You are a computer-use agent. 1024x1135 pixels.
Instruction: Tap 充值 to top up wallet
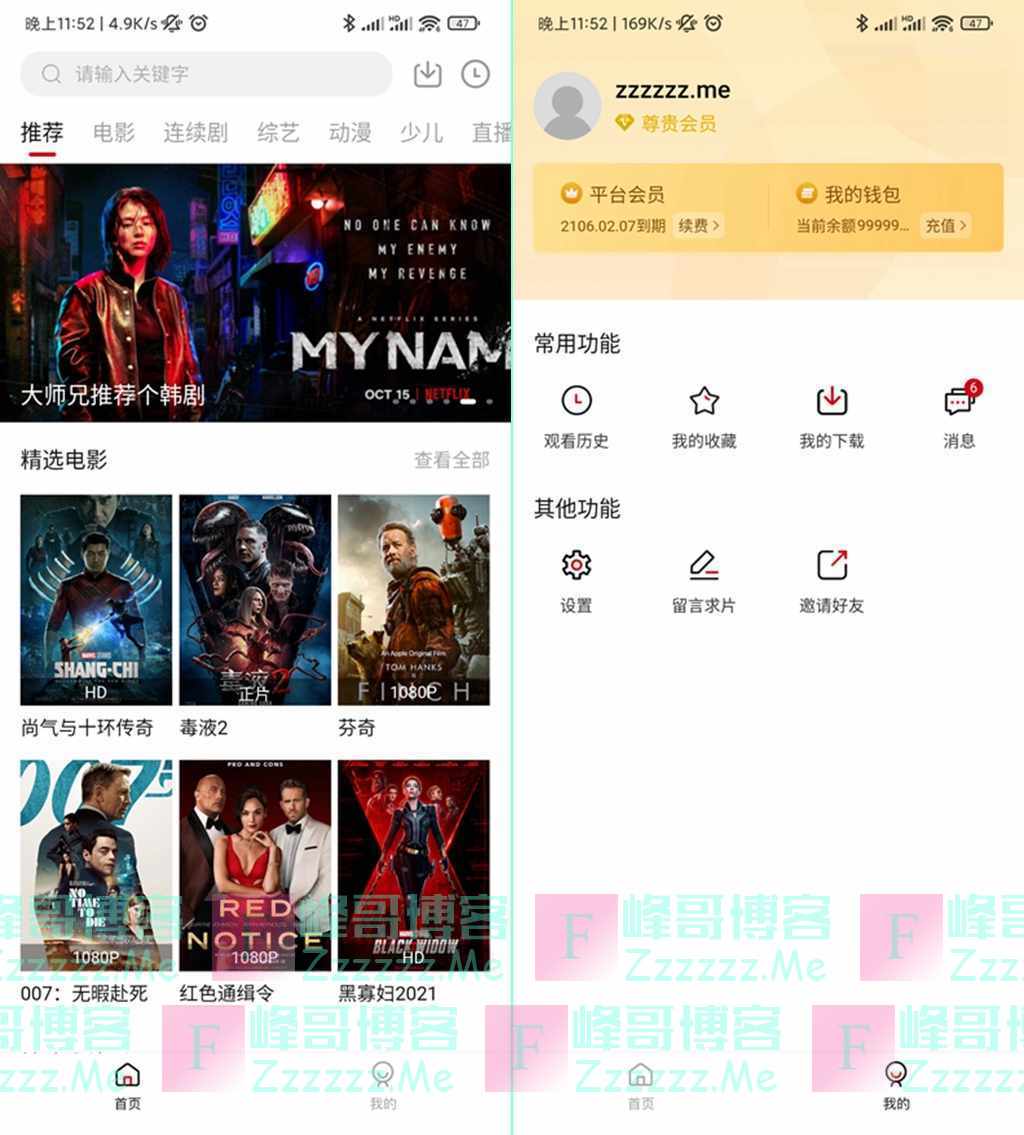tap(945, 226)
